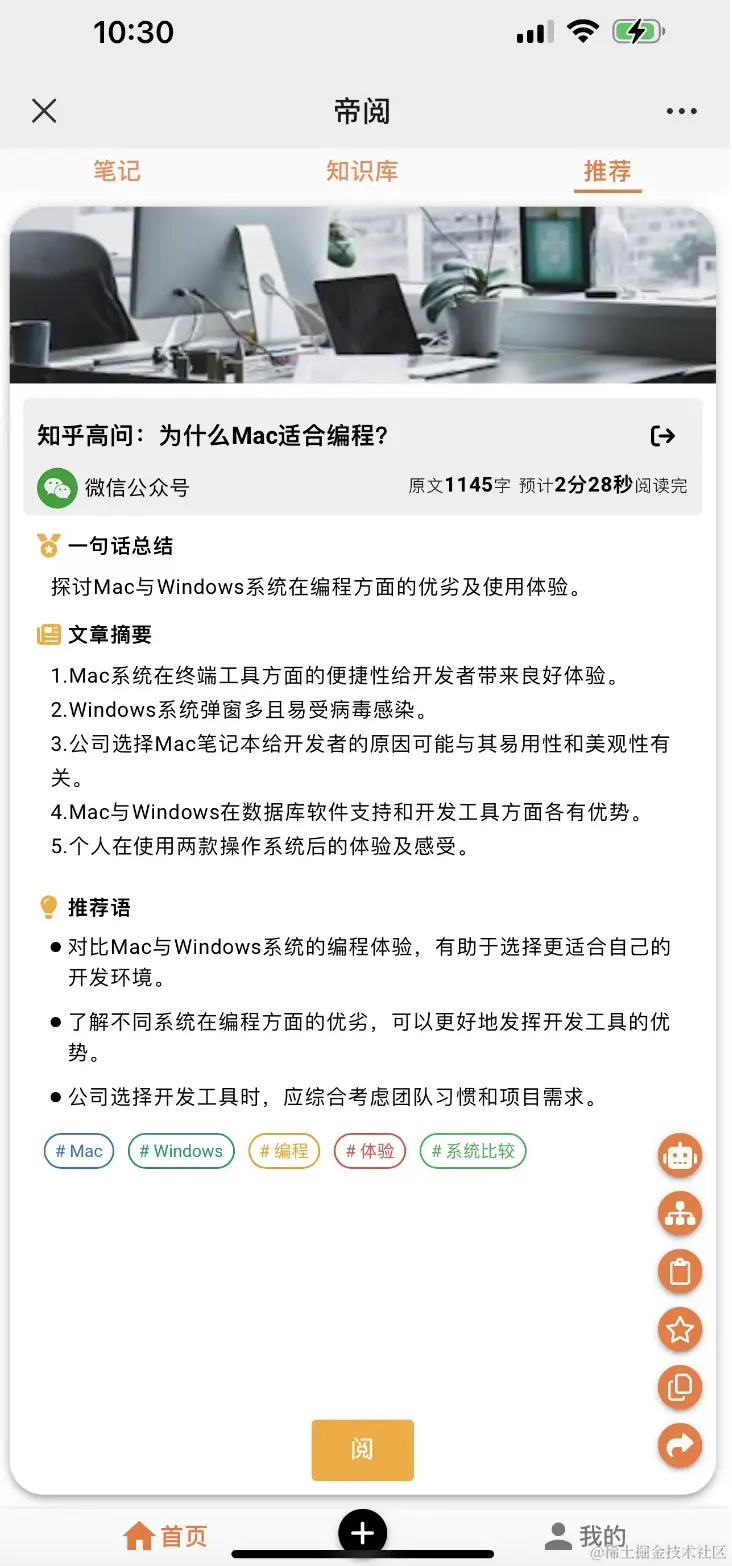Screen dimensions: 732x1566
Task: Copy the summary with the copy icon
Action: [x=680, y=1388]
